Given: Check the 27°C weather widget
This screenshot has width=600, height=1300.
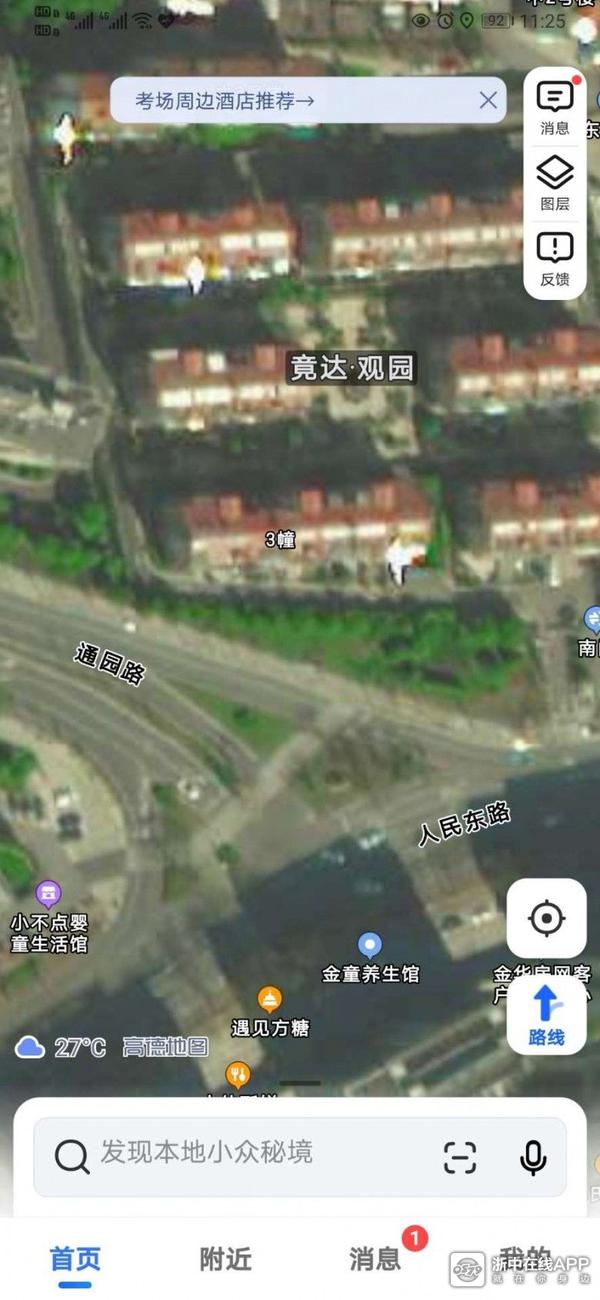Looking at the screenshot, I should pyautogui.click(x=62, y=1048).
